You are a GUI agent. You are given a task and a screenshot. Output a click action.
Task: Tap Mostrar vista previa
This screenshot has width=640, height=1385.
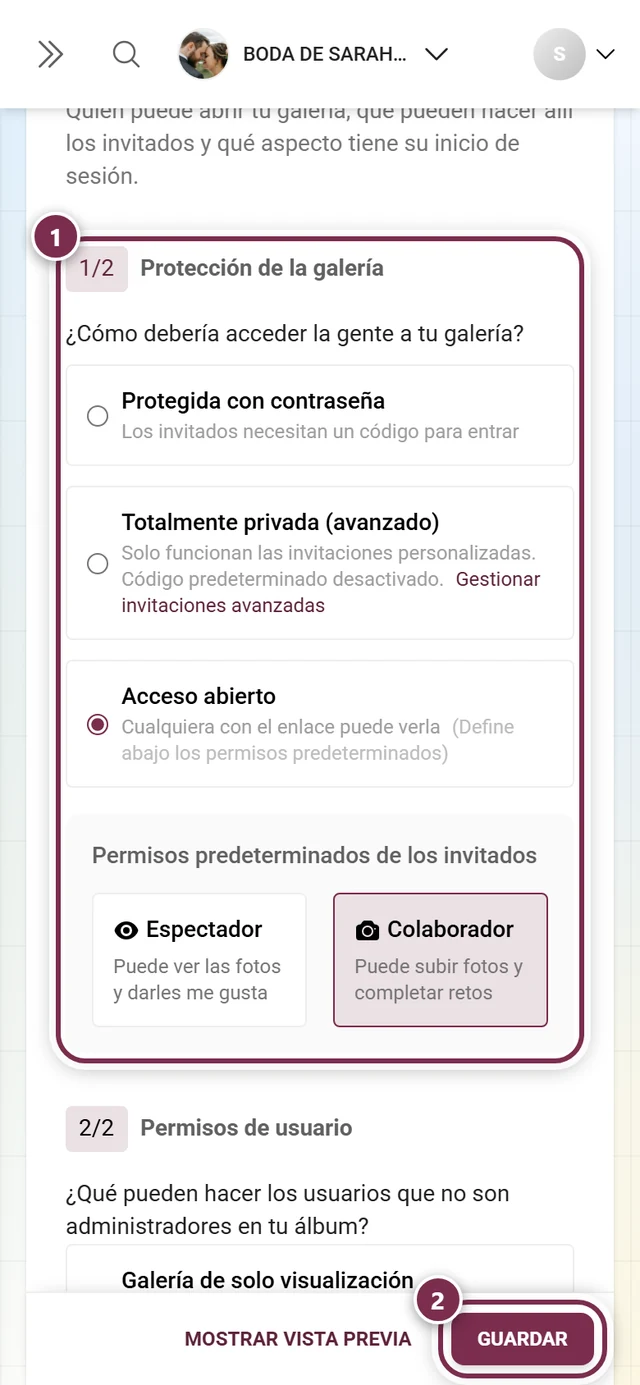tap(298, 1339)
